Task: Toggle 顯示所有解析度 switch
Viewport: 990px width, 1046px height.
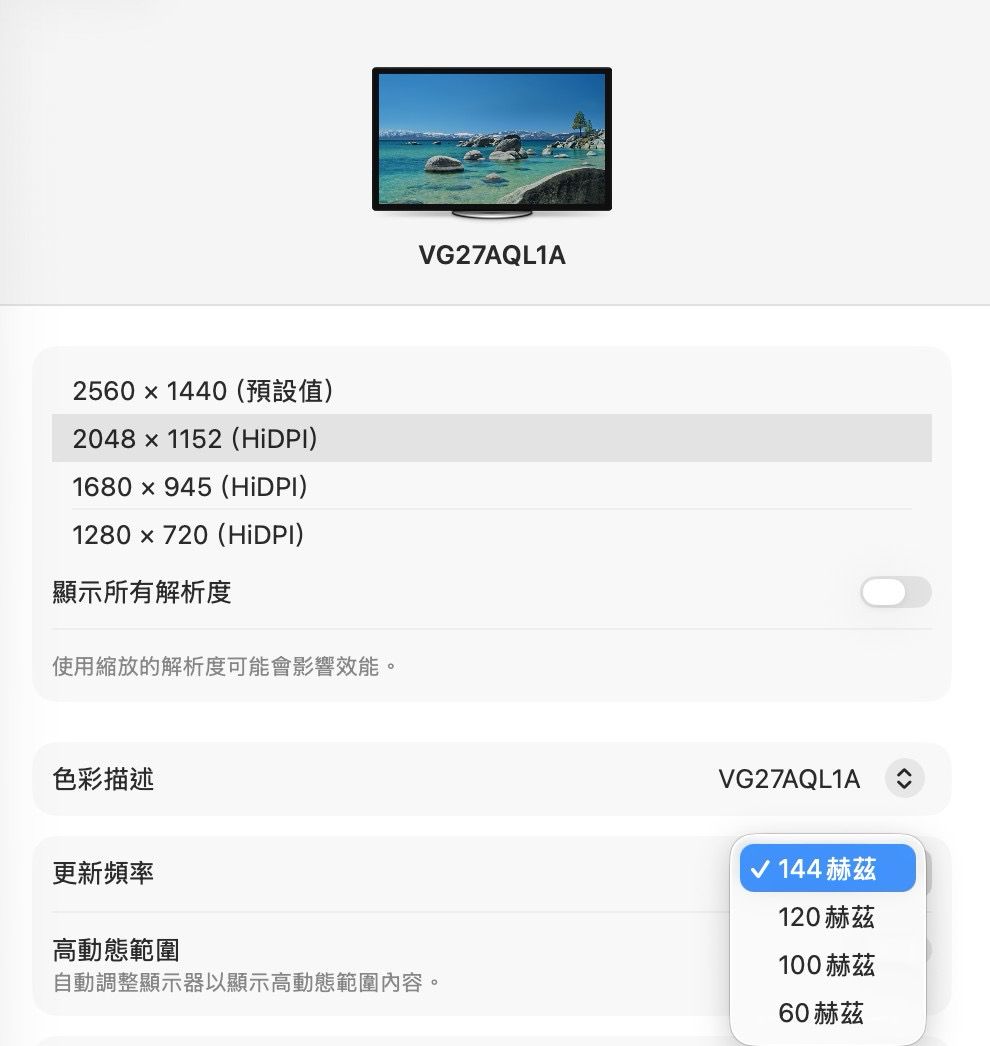Action: tap(895, 592)
